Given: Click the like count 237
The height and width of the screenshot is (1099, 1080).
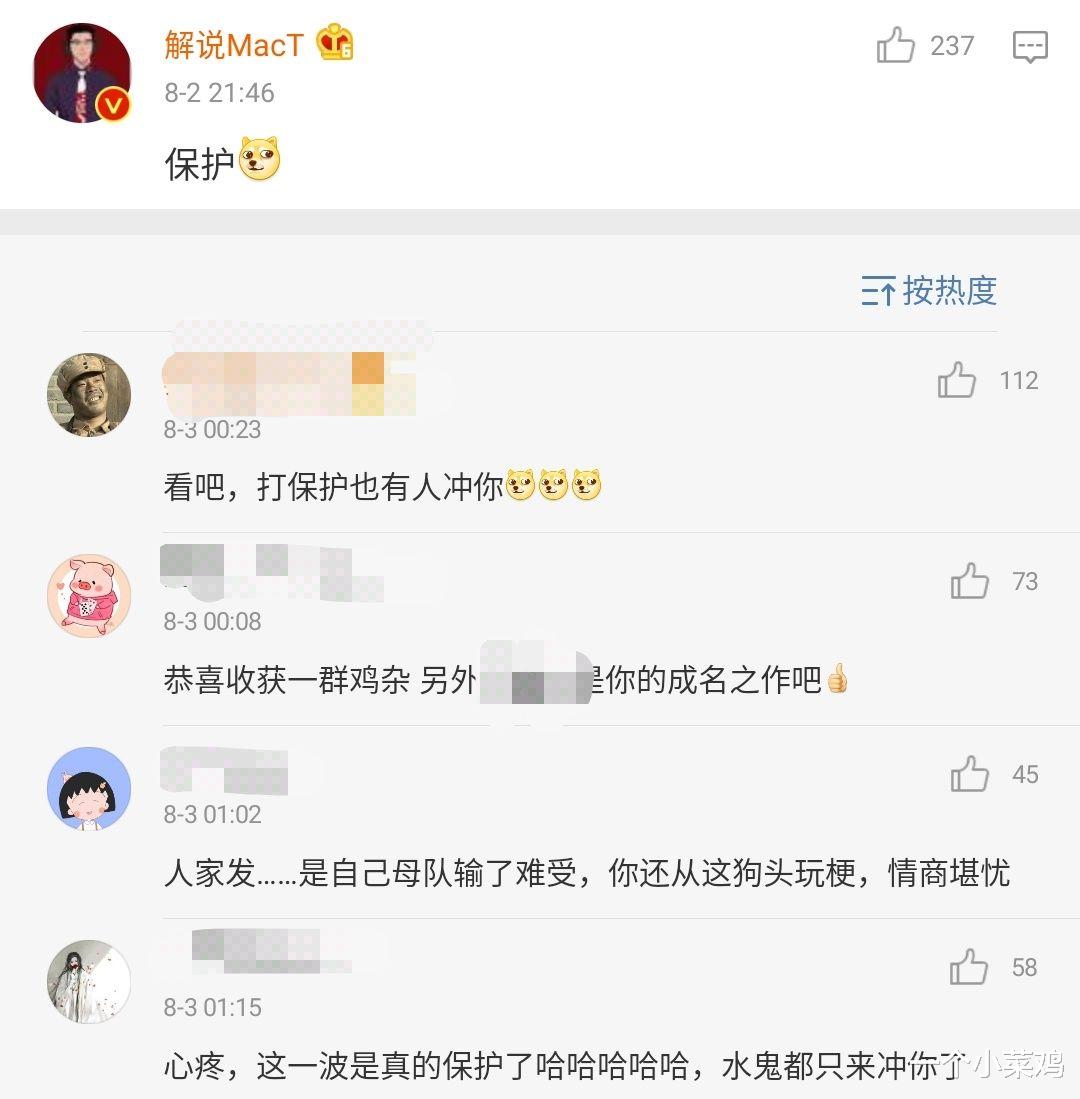Looking at the screenshot, I should 952,46.
